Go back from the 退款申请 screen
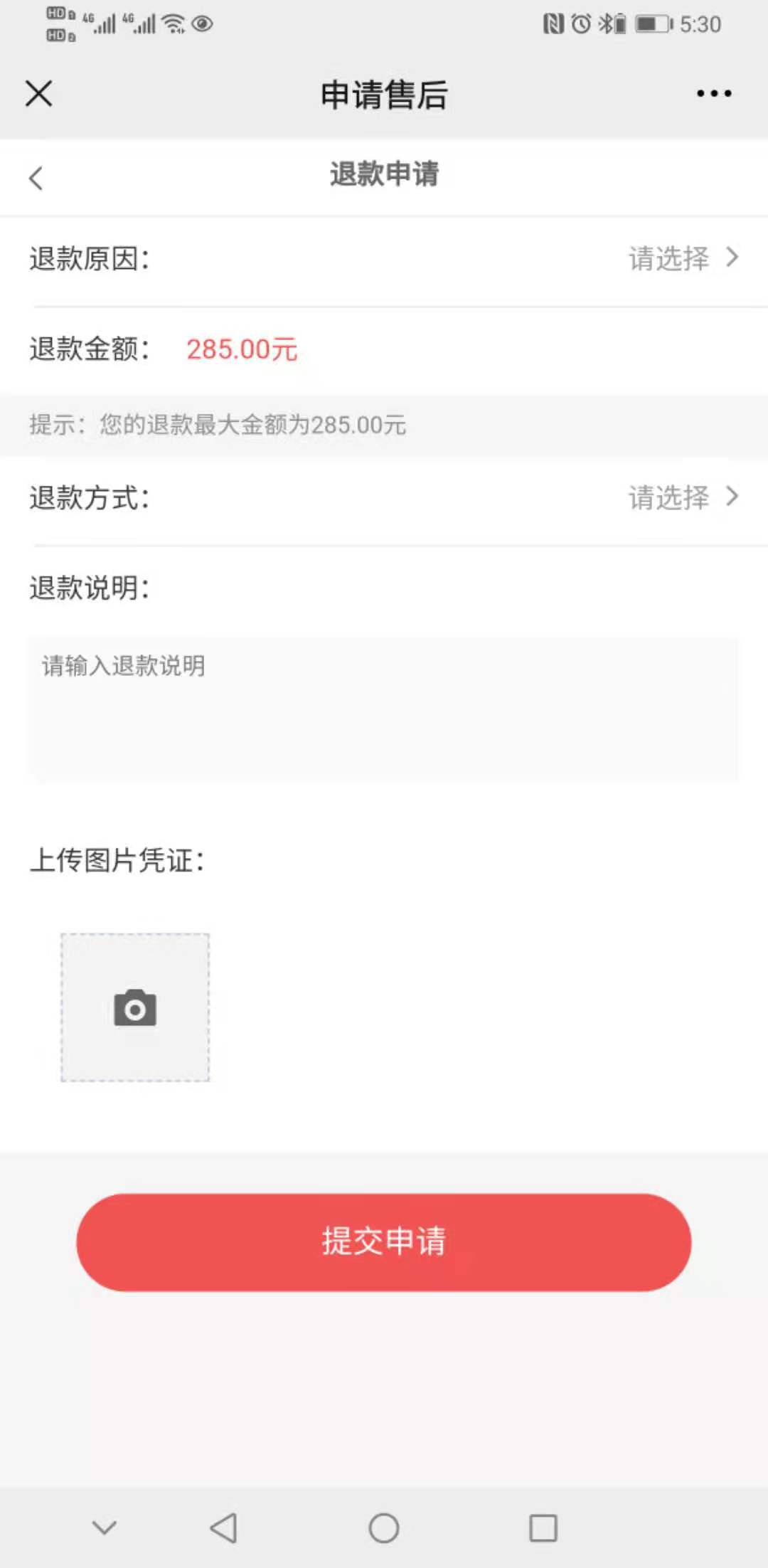Viewport: 768px width, 1568px height. pos(36,177)
